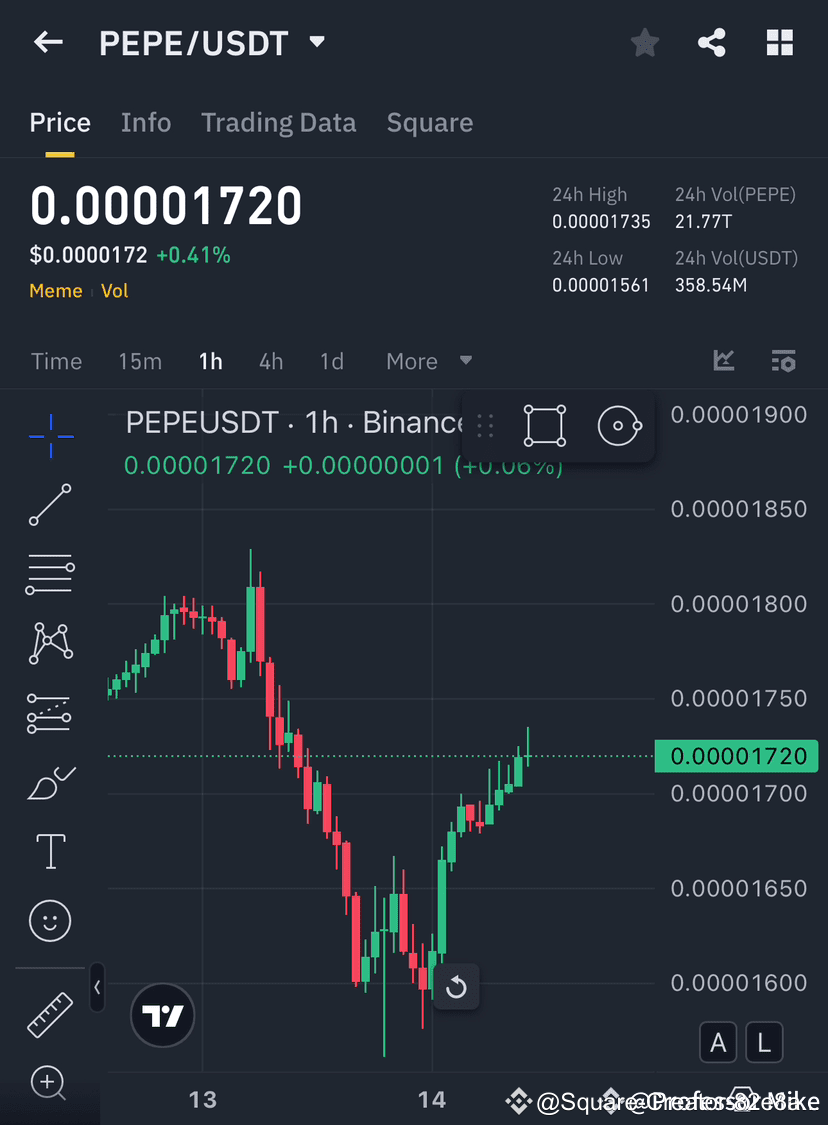Open the PEPE/USDT pair selector dropdown
Viewport: 828px width, 1125px height.
tap(316, 42)
